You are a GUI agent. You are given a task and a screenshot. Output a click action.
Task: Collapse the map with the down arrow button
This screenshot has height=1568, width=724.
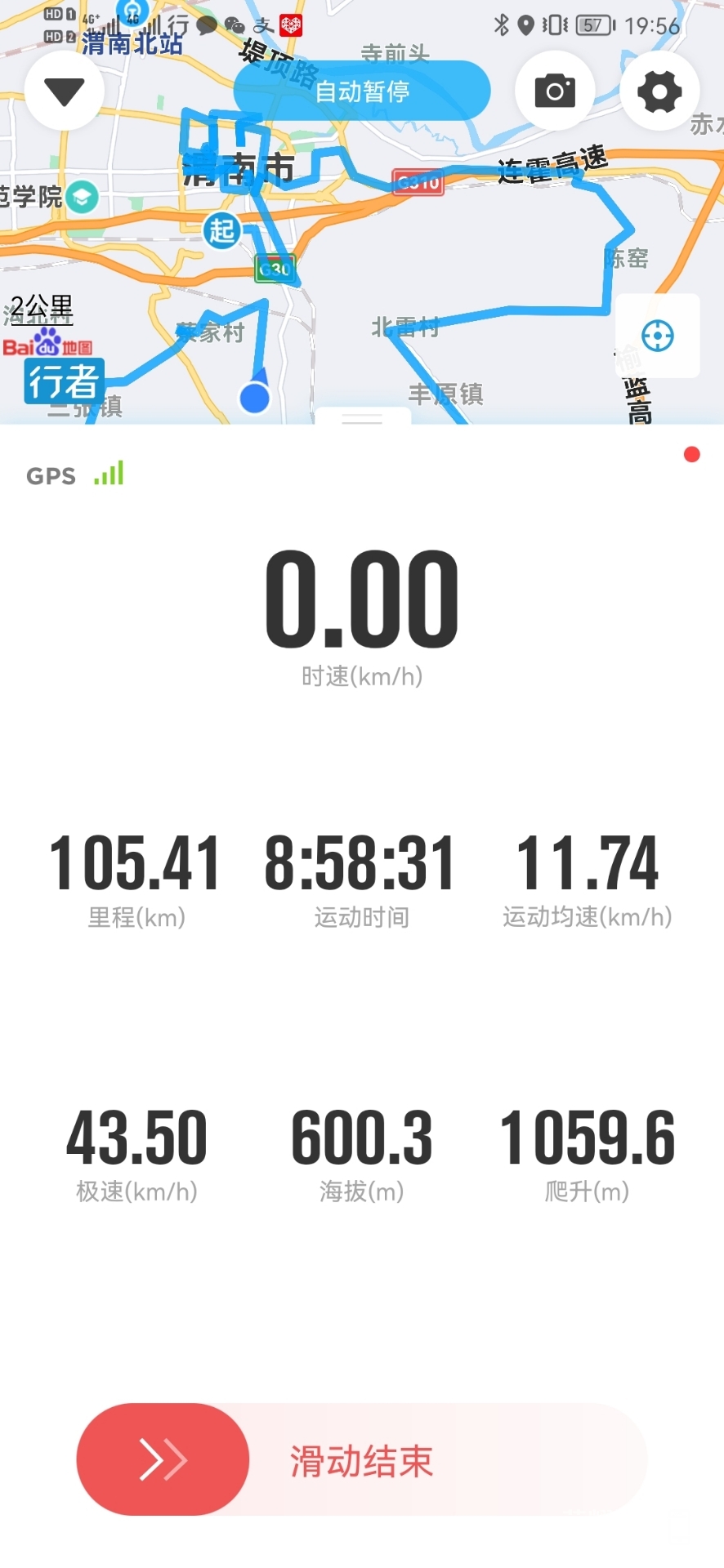point(64,91)
